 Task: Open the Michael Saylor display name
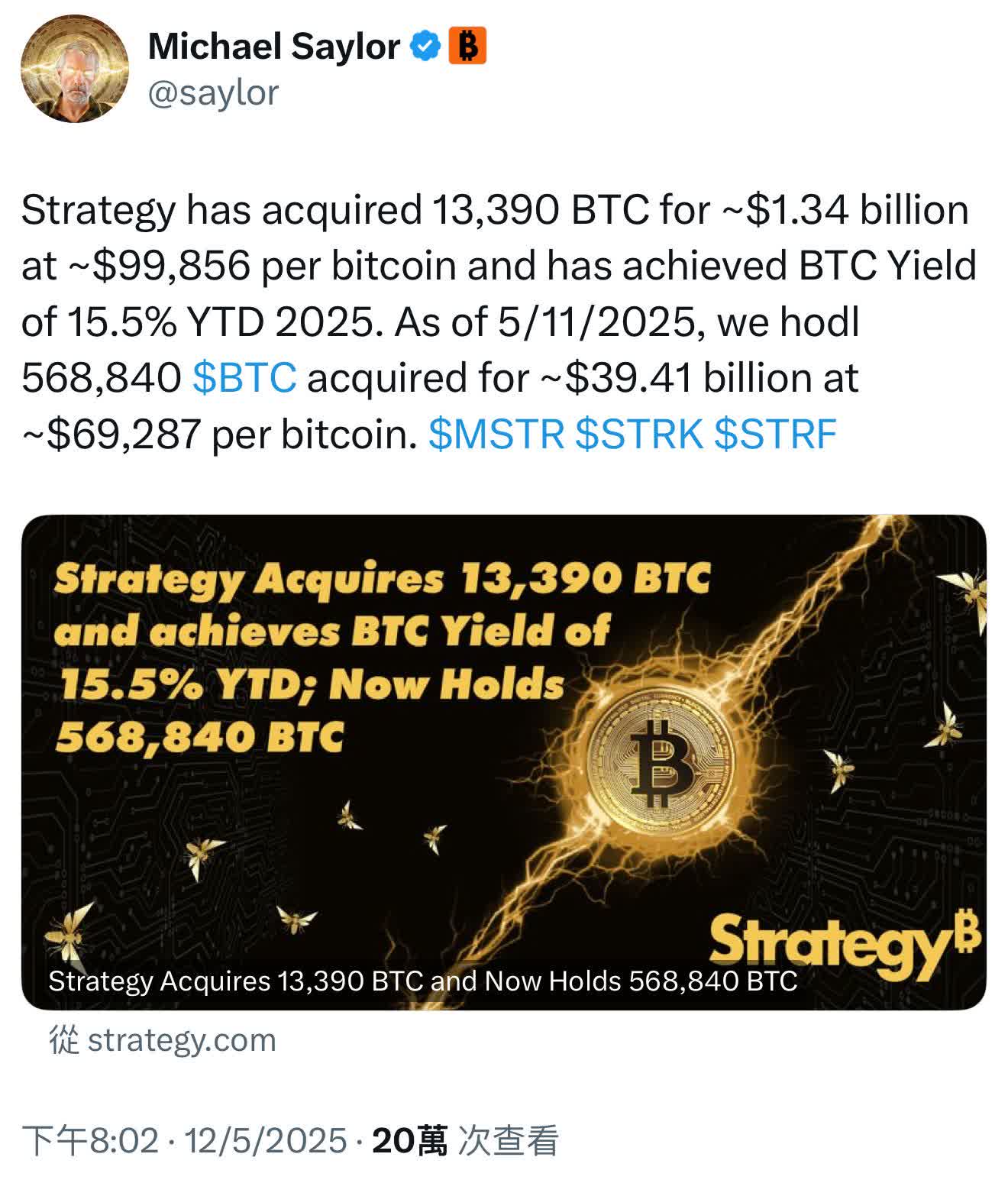[273, 47]
